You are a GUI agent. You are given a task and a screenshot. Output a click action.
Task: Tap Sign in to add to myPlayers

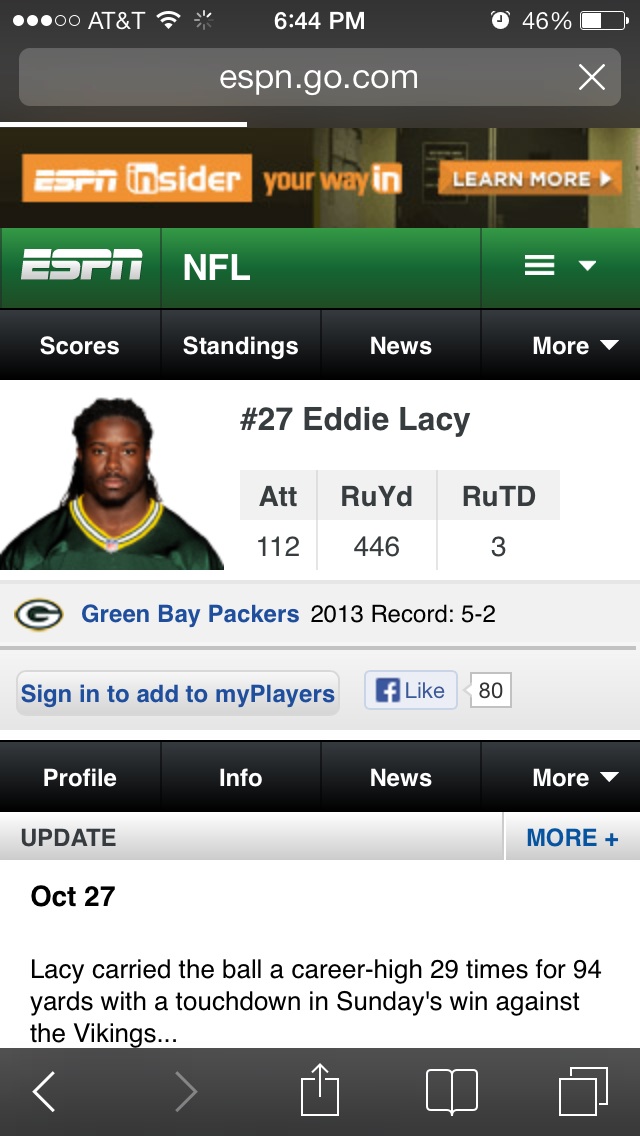(x=178, y=693)
